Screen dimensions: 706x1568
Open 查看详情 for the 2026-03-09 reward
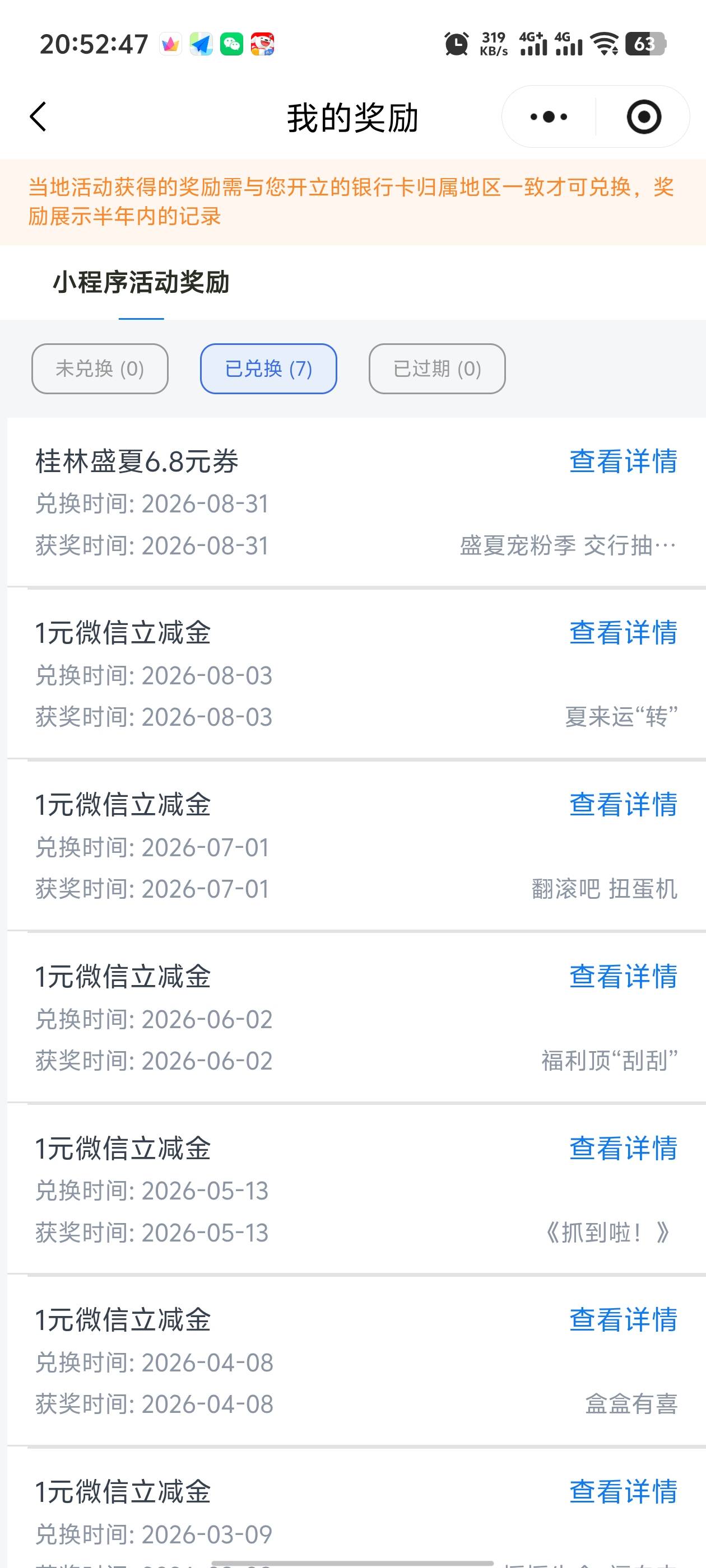click(x=623, y=1492)
